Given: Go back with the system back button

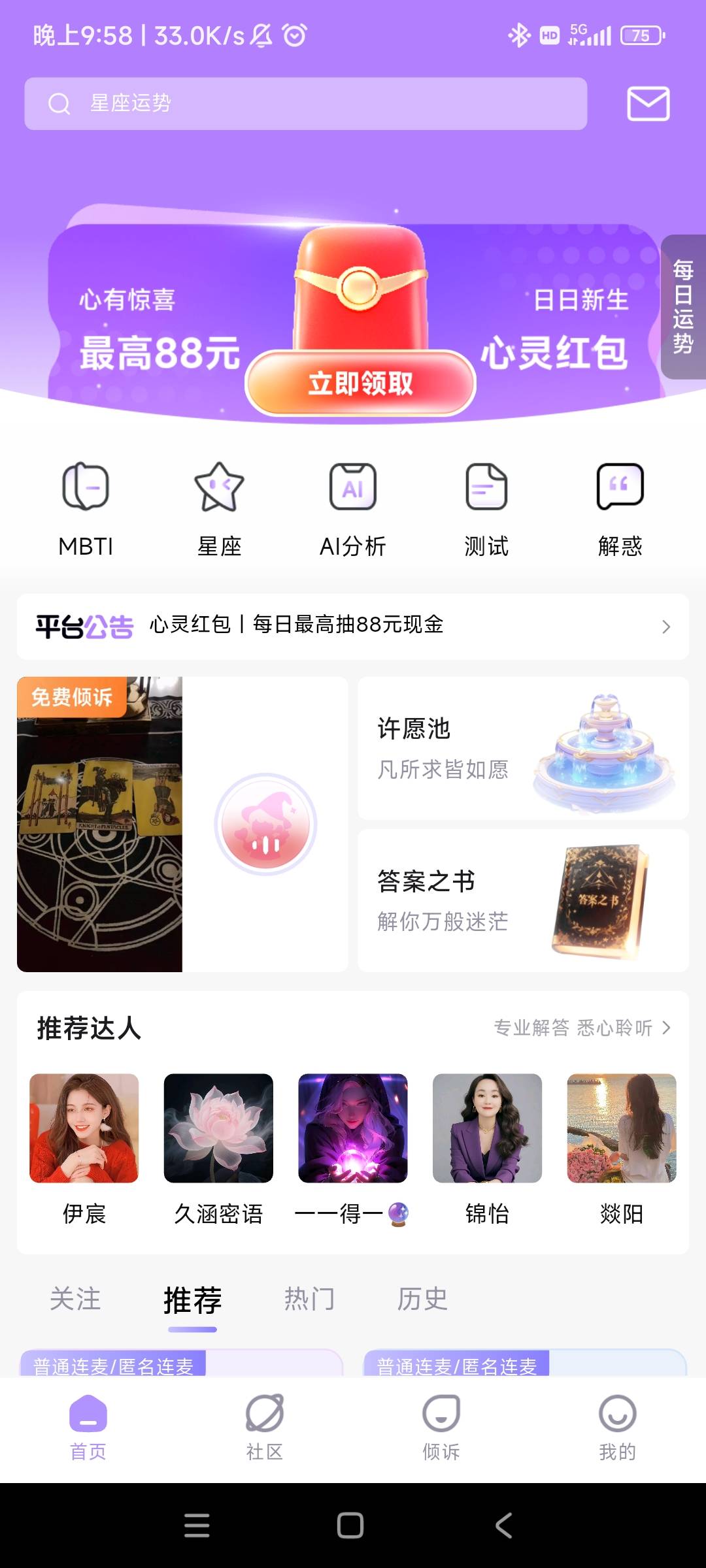Looking at the screenshot, I should pos(503,1526).
